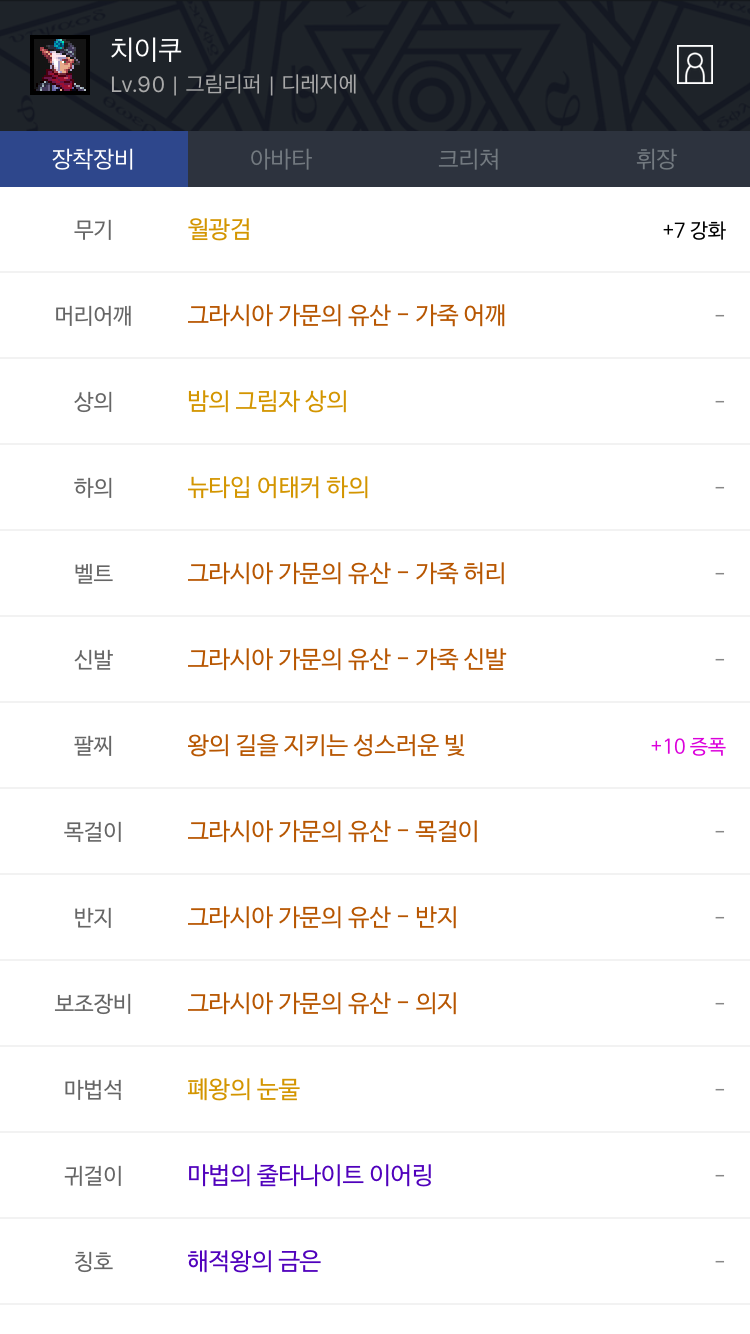Open 뉴타입 어태커 하의 item

coord(279,487)
